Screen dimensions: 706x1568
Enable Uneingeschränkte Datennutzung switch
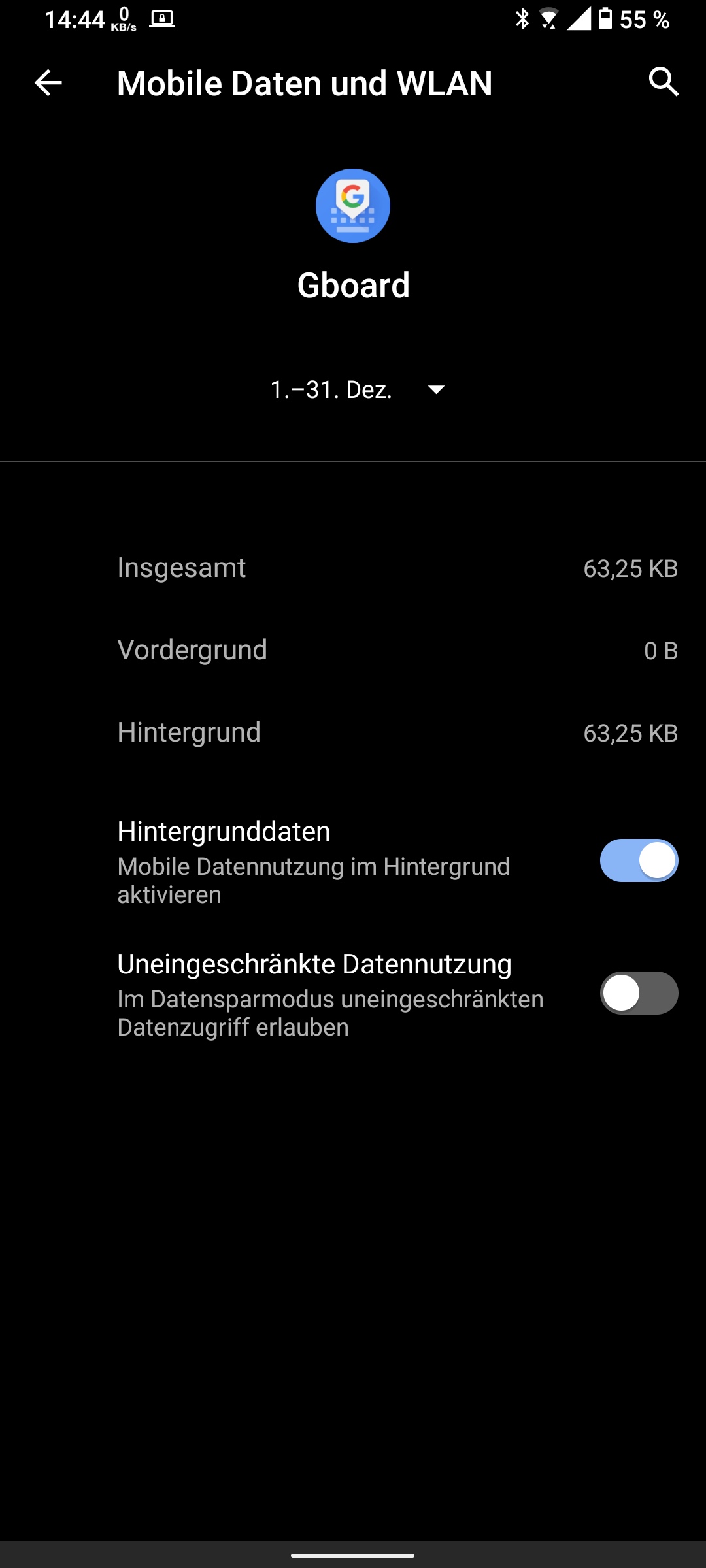click(x=639, y=993)
